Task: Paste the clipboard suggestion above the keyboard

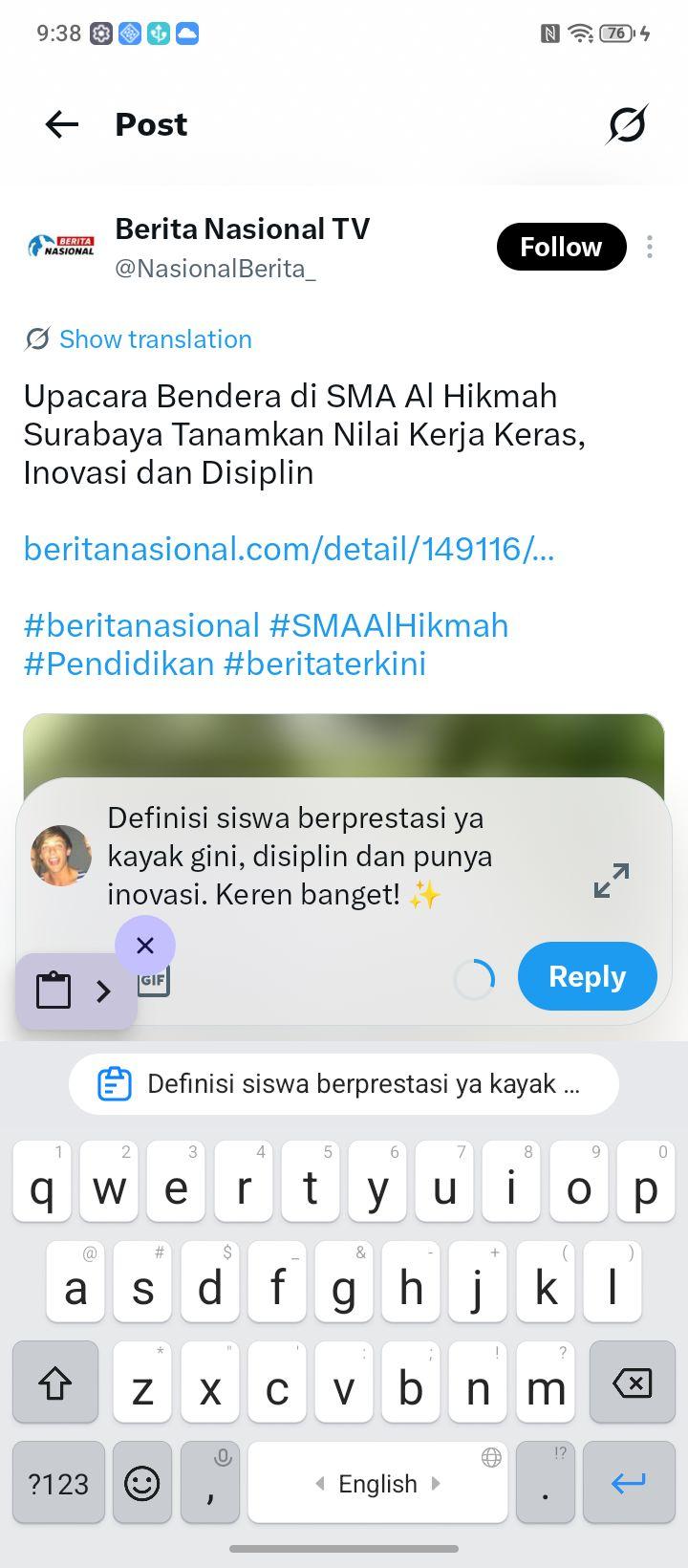Action: click(344, 1084)
